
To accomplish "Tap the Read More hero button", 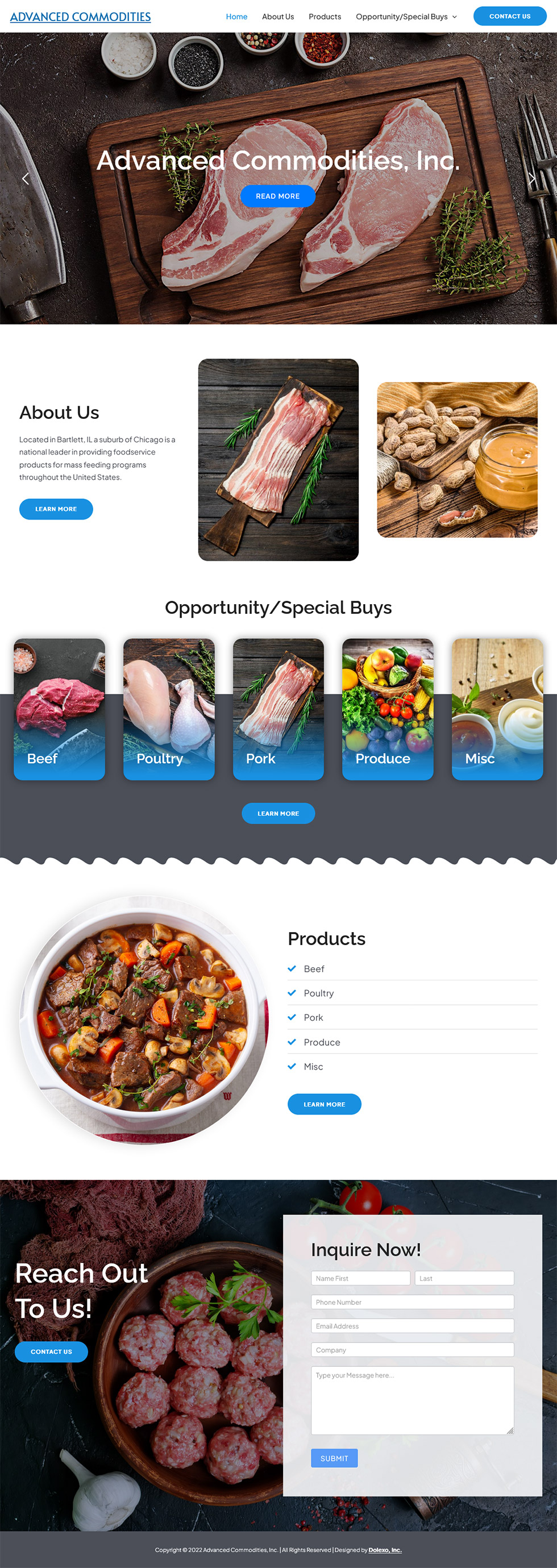I will (x=277, y=196).
